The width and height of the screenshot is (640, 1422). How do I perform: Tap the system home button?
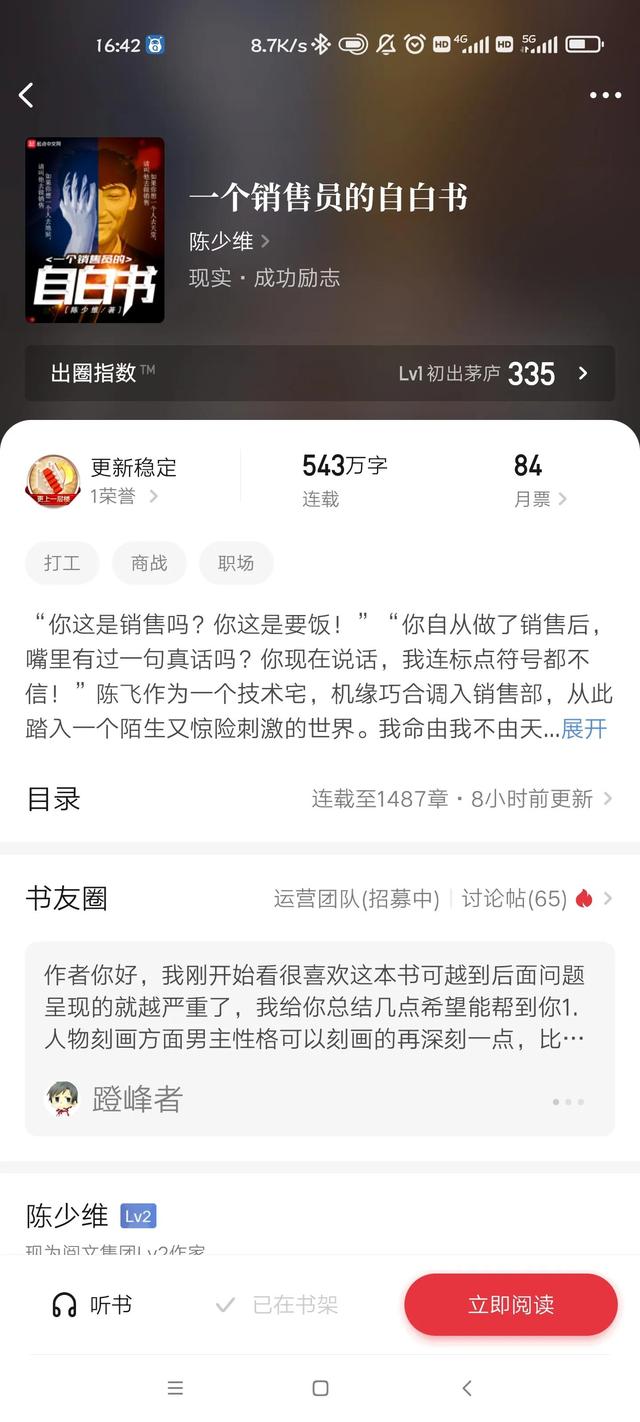[x=320, y=1388]
